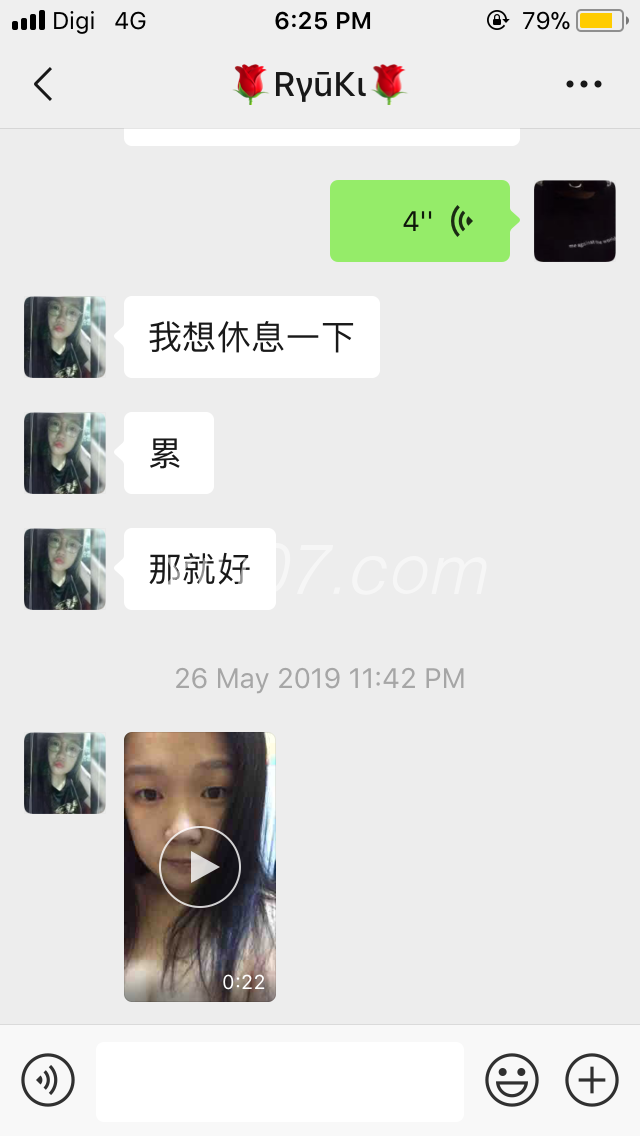Go back from the RyūKu chat
This screenshot has height=1136, width=640.
click(43, 85)
